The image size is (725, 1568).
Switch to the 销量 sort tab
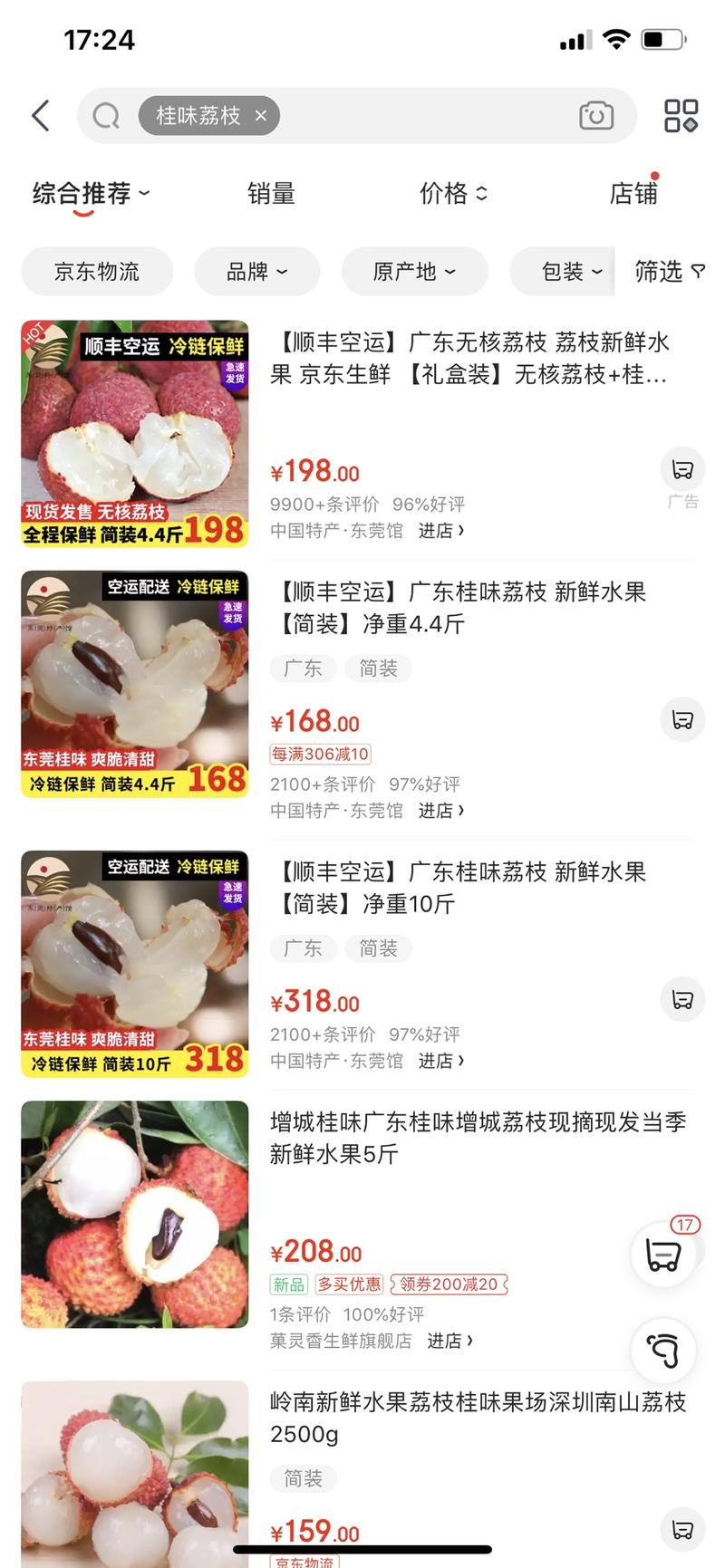click(270, 193)
